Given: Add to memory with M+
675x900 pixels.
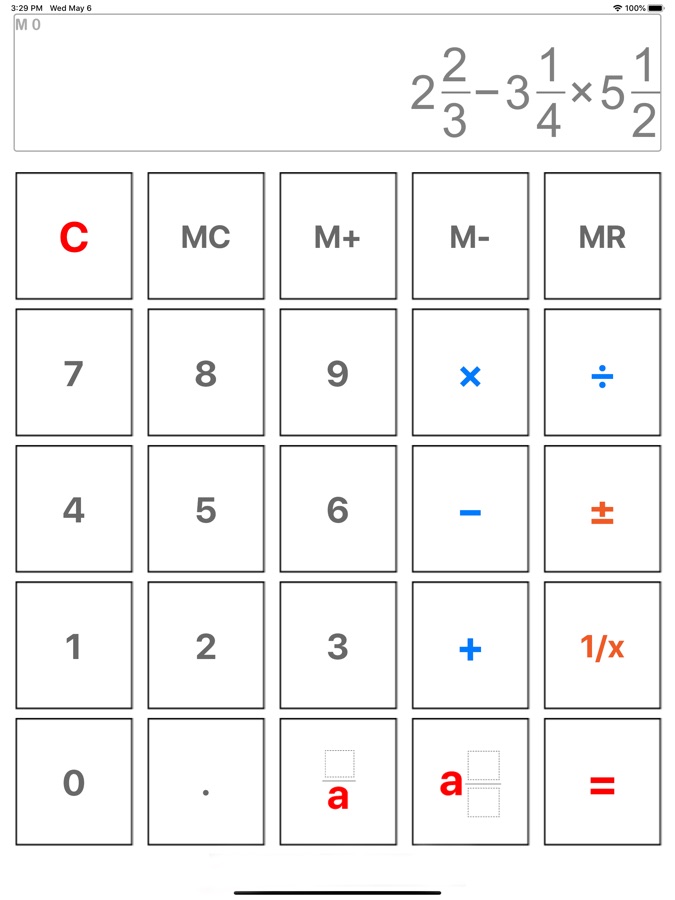Looking at the screenshot, I should [338, 236].
